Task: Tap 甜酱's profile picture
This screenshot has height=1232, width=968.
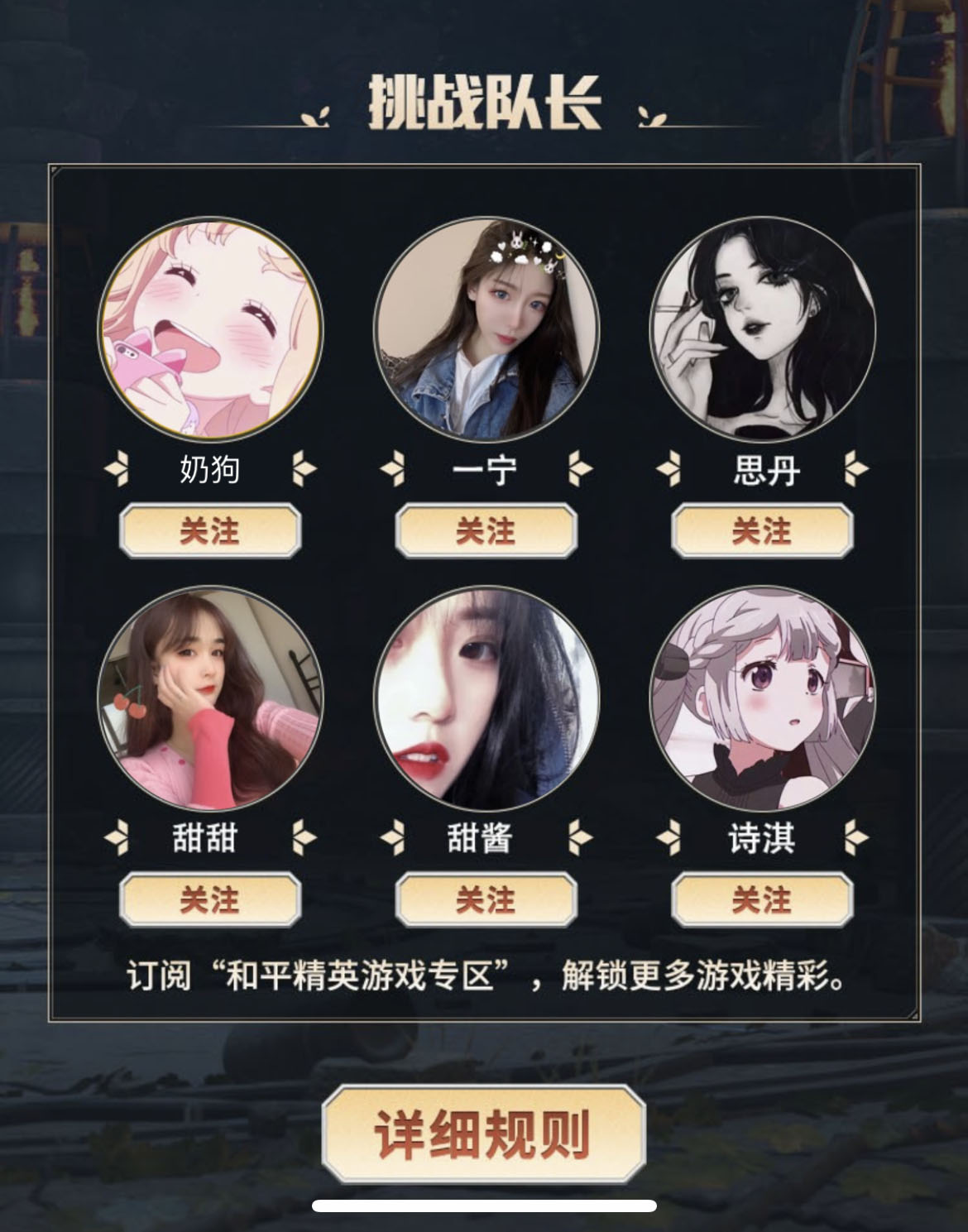Action: click(x=486, y=698)
